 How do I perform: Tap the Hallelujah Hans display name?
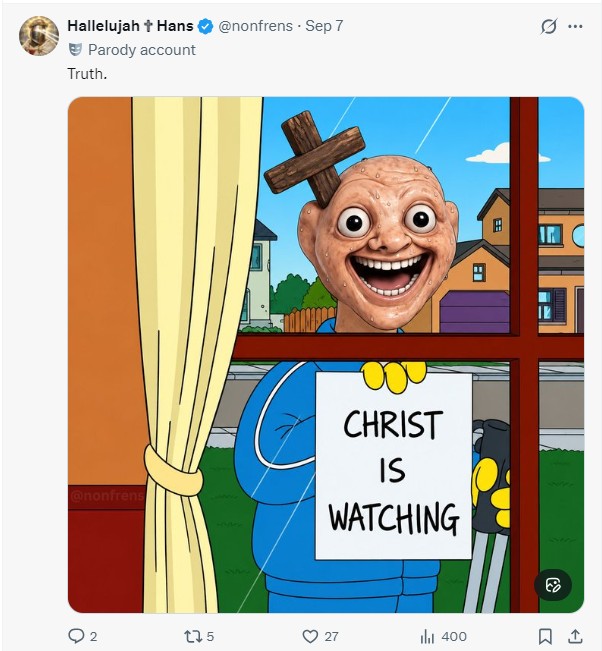130,26
